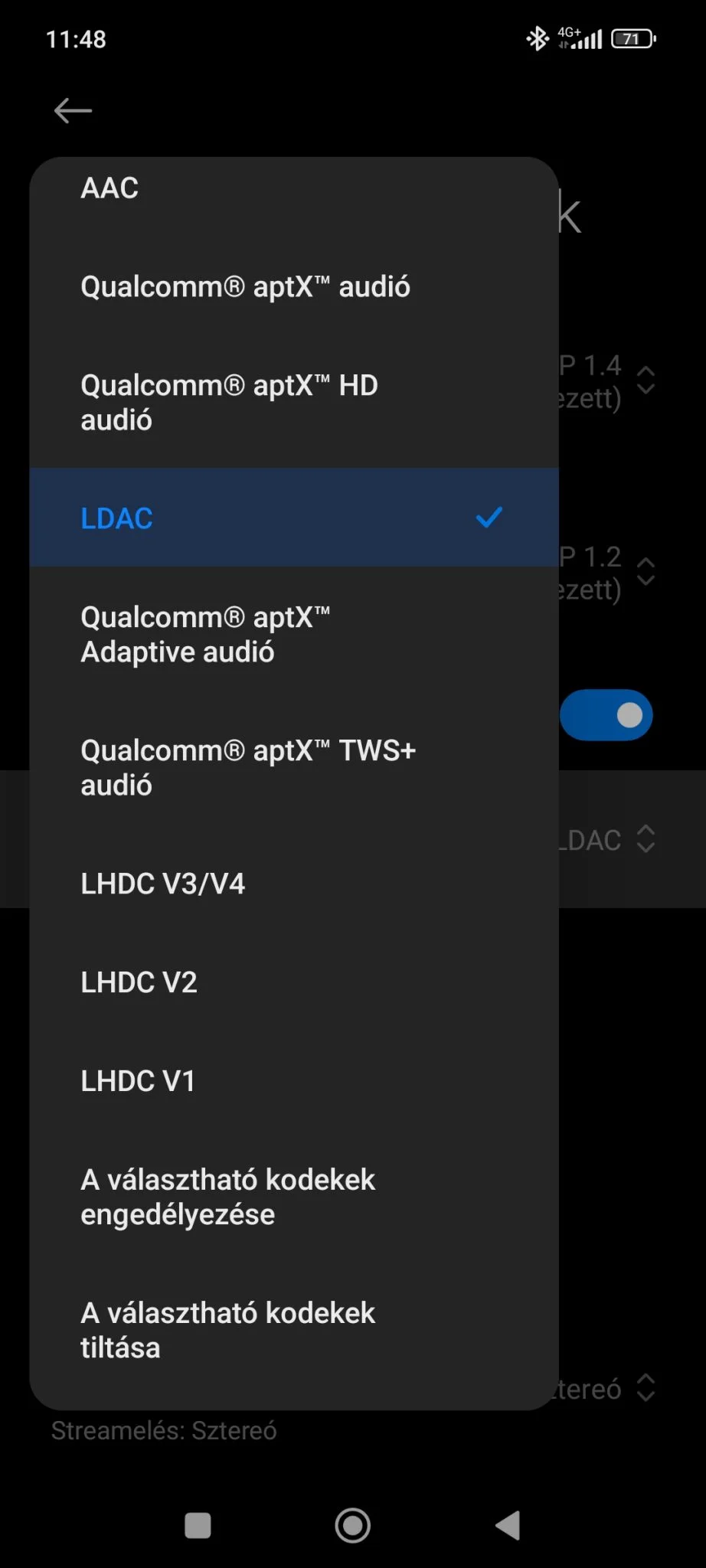
Task: Choose Qualcomm aptX audió codec
Action: pos(294,287)
